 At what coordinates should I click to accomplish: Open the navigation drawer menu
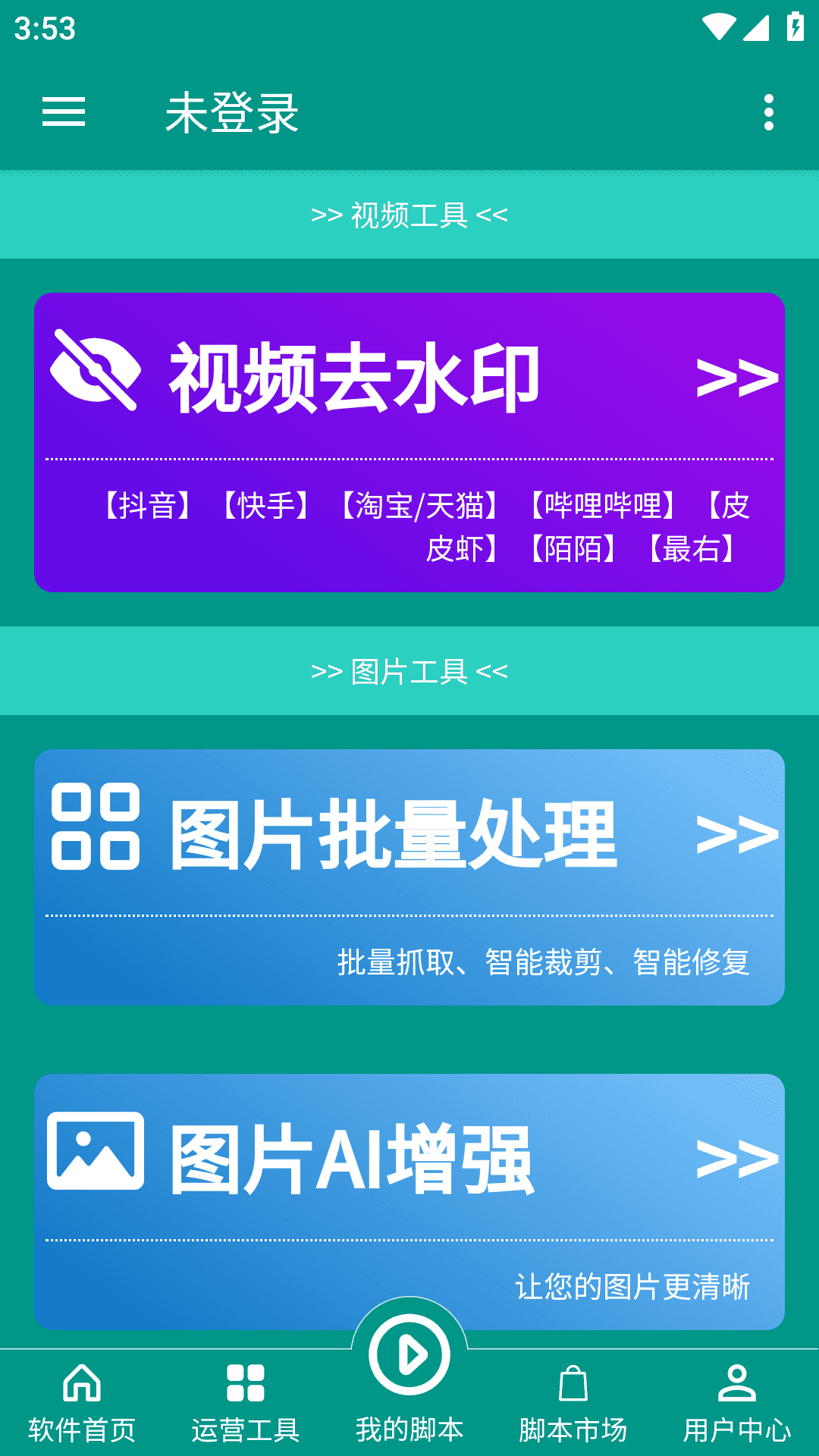(64, 112)
